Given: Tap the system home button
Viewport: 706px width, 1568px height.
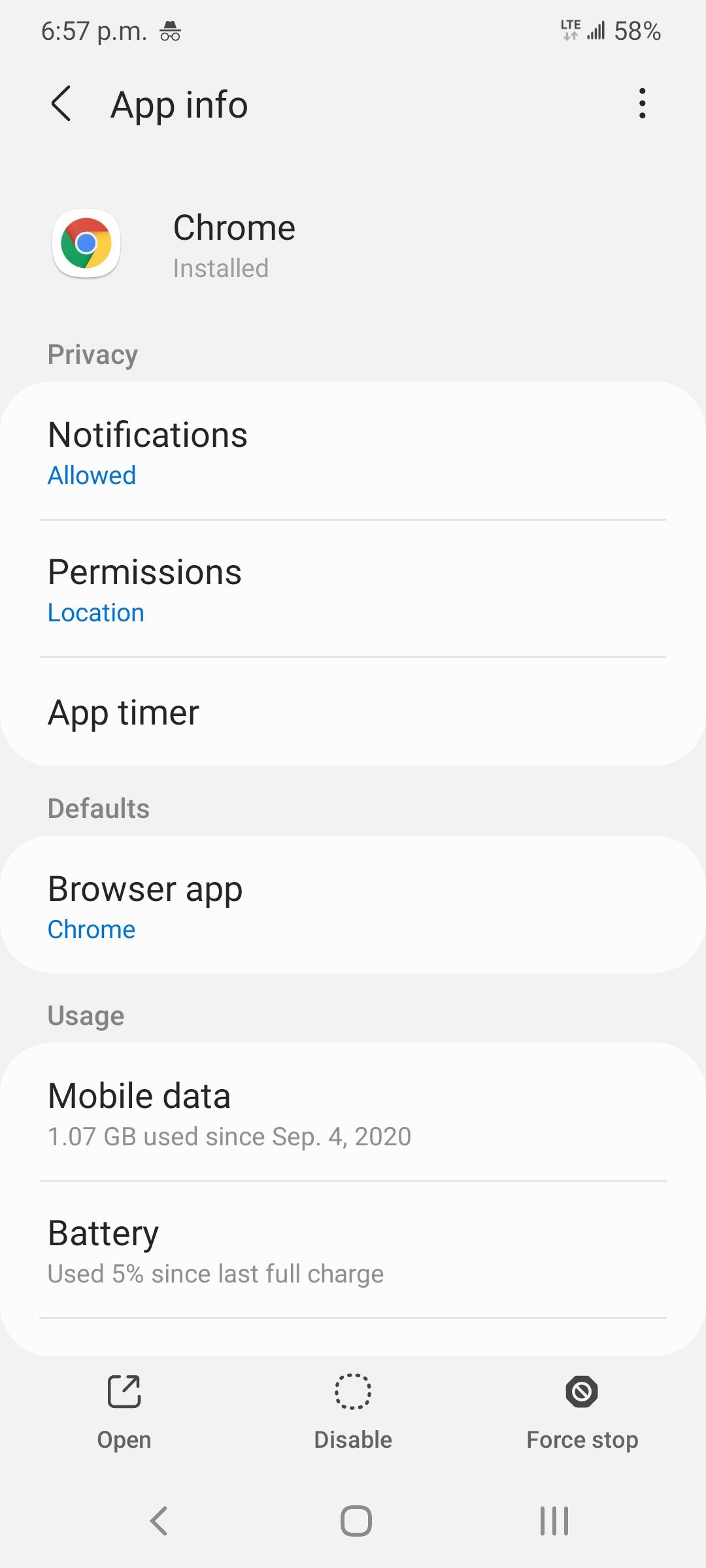Looking at the screenshot, I should coord(356,1521).
